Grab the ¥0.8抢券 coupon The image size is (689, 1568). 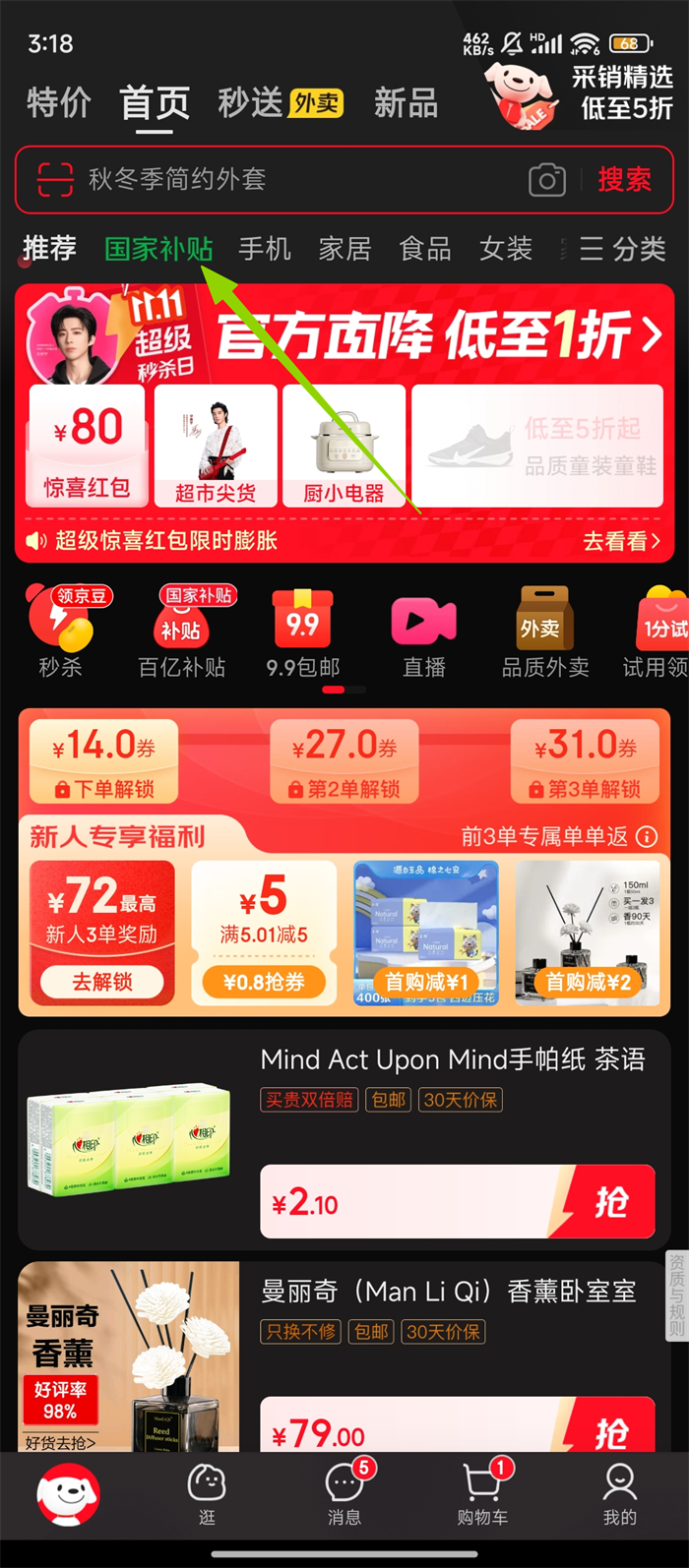click(263, 981)
